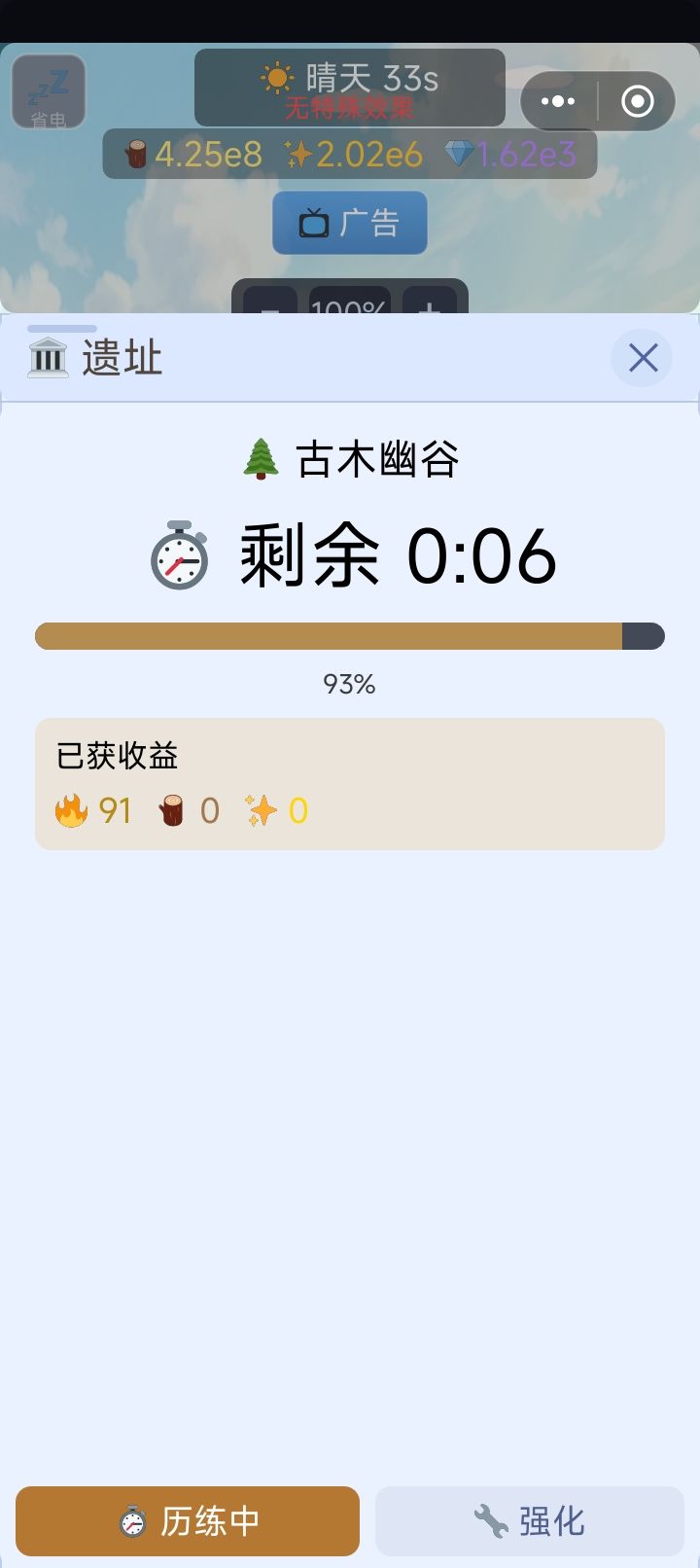Image resolution: width=700 pixels, height=1568 pixels.
Task: Click the wrench icon on the 强化 button
Action: (x=488, y=1519)
